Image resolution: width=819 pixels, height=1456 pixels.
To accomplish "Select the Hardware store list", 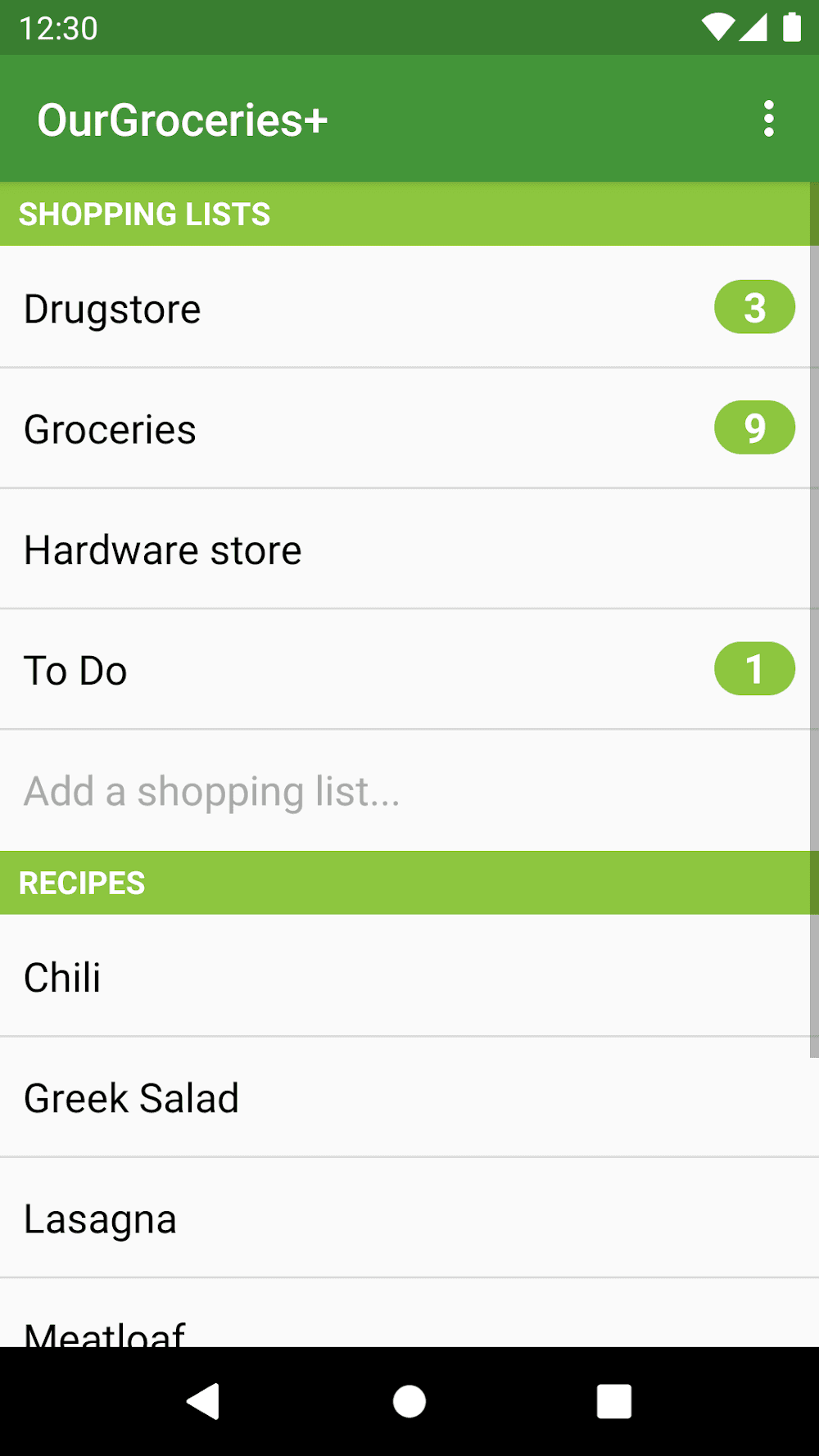I will 328,549.
